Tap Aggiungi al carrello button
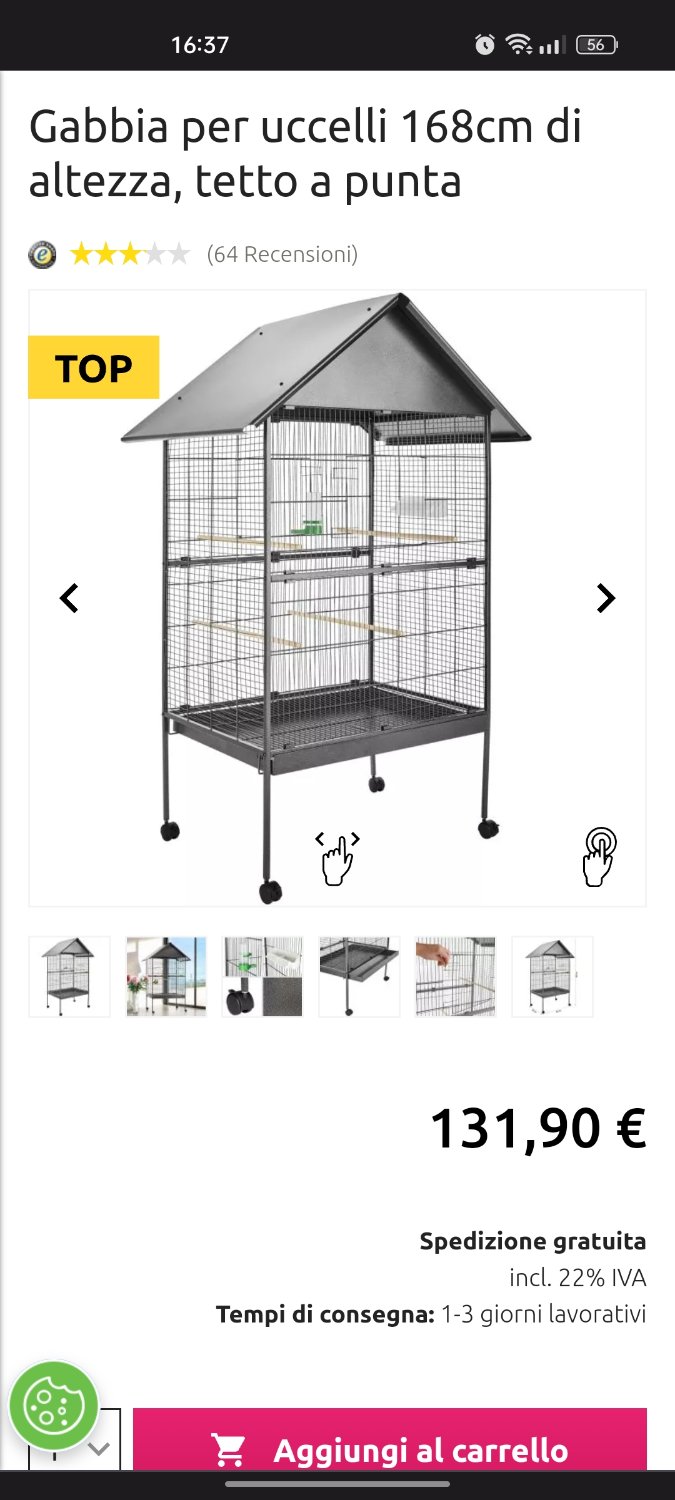Viewport: 675px width, 1500px height. coord(390,1446)
